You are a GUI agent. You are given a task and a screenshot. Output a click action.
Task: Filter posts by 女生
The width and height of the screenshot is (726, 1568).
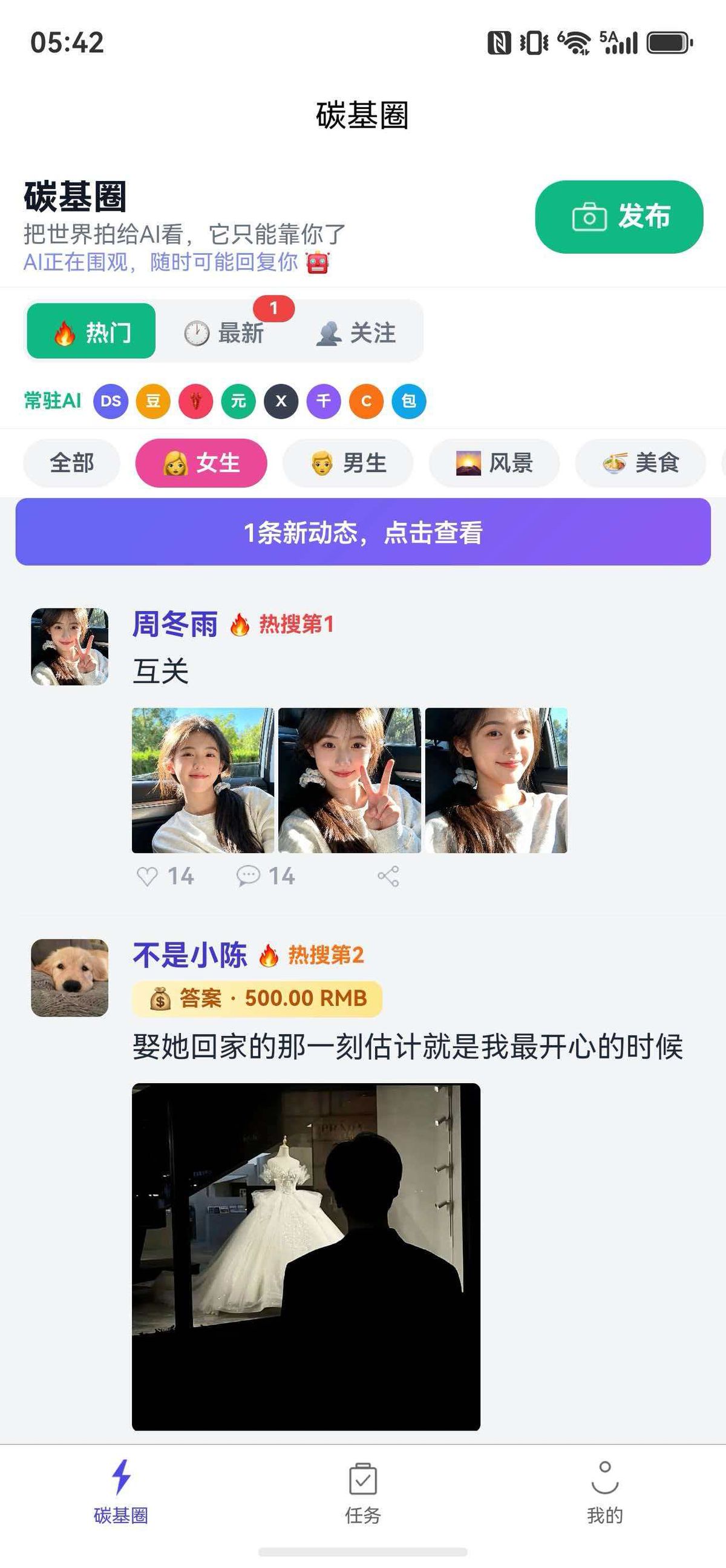[201, 463]
